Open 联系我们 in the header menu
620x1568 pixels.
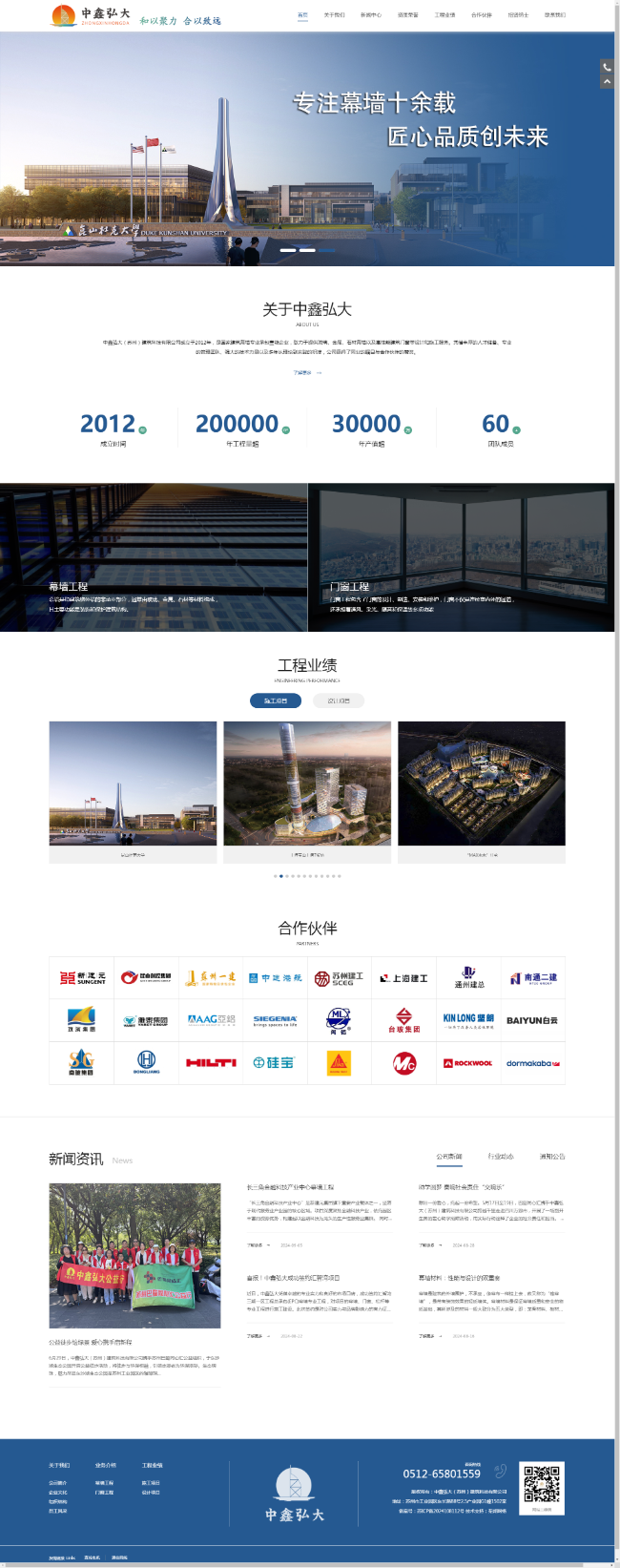pyautogui.click(x=554, y=15)
